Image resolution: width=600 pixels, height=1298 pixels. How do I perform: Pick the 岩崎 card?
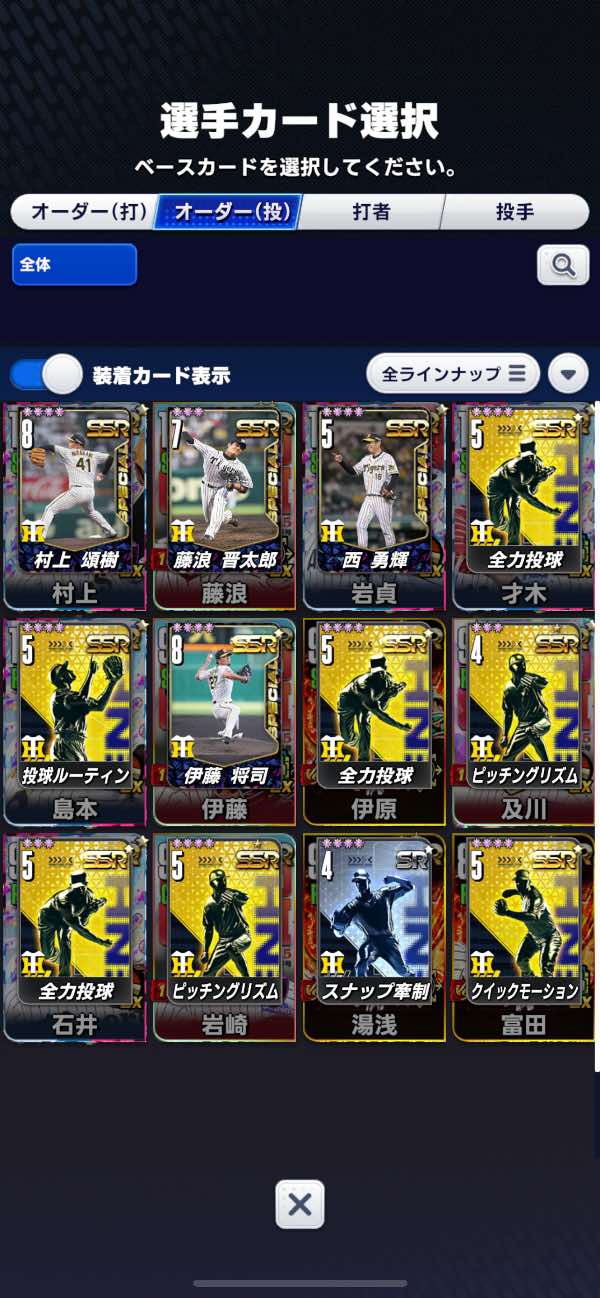click(x=224, y=937)
